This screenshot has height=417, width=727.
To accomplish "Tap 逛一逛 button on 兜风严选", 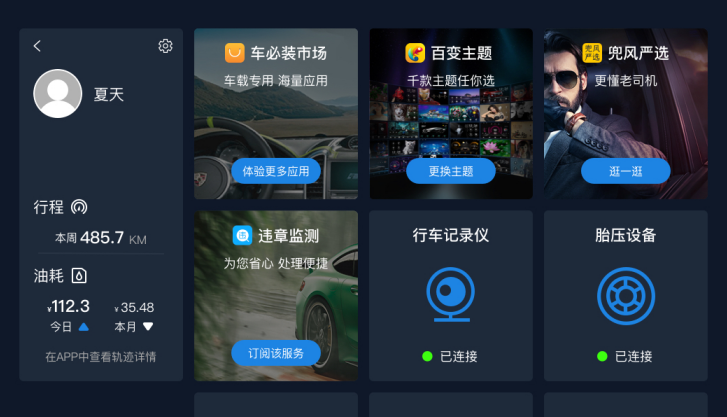I will tap(625, 171).
